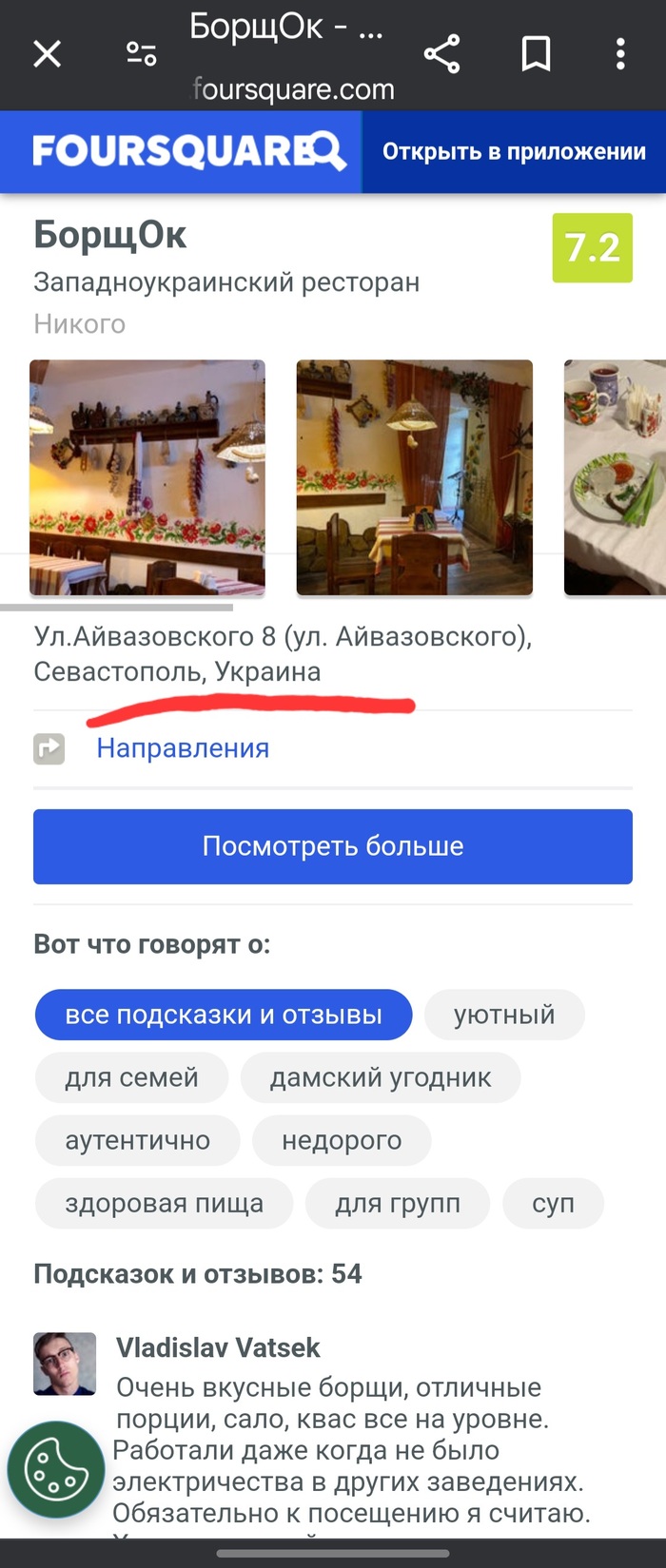Bookmark this page
The image size is (666, 1568).
pos(536,54)
